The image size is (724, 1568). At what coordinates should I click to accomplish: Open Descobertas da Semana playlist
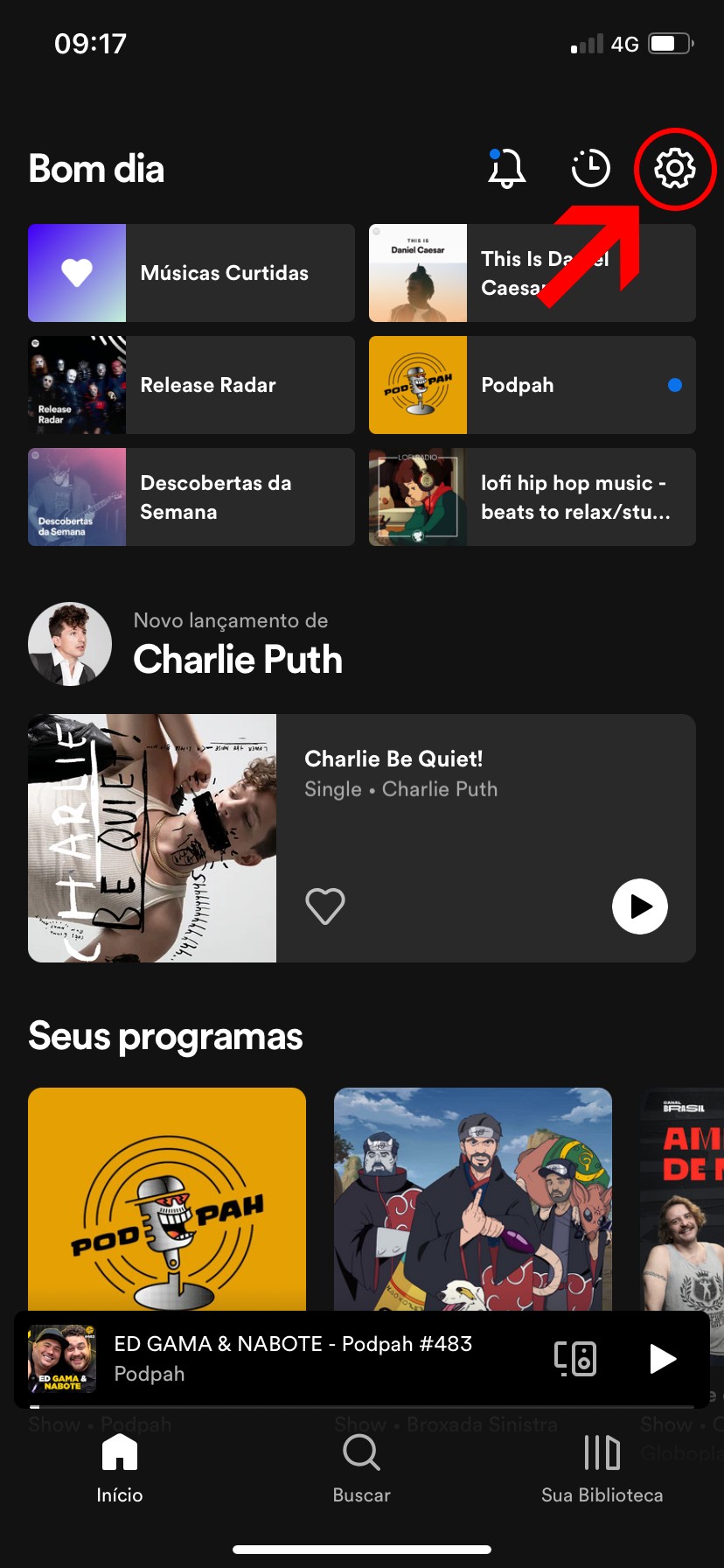pos(191,497)
